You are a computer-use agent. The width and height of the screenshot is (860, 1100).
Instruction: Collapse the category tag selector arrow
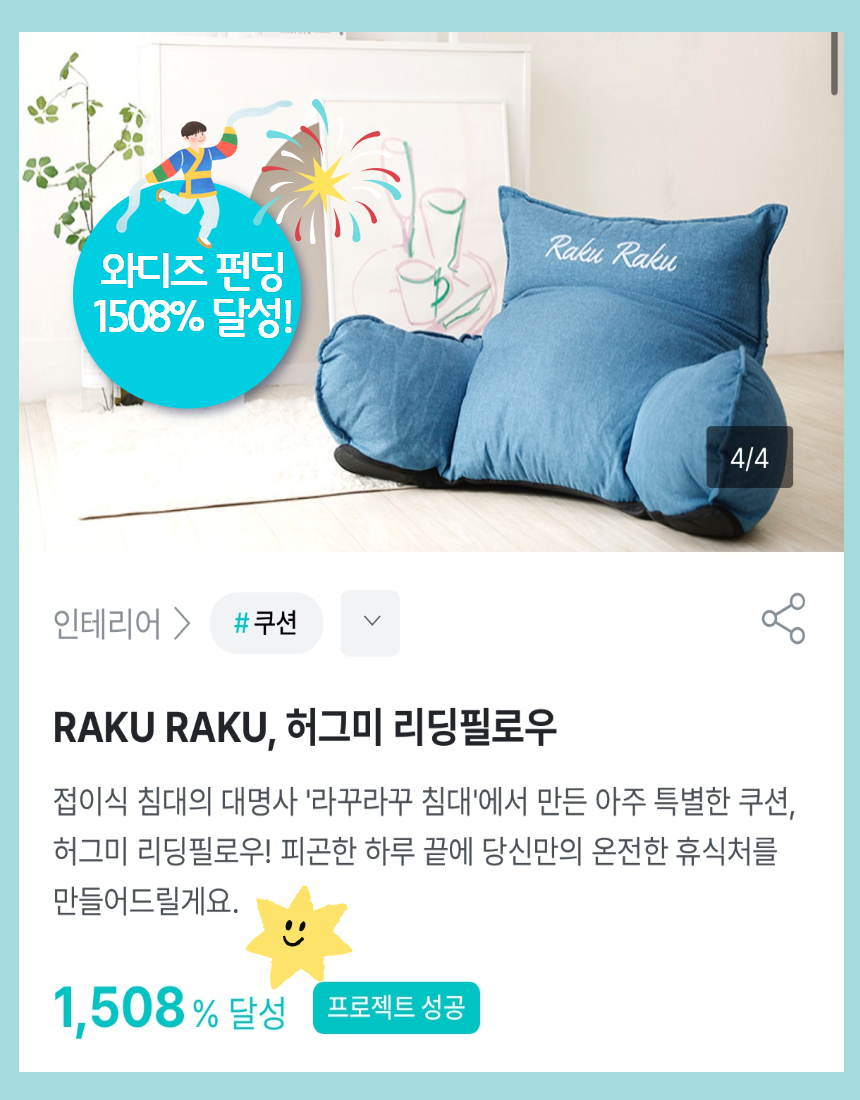coord(369,623)
